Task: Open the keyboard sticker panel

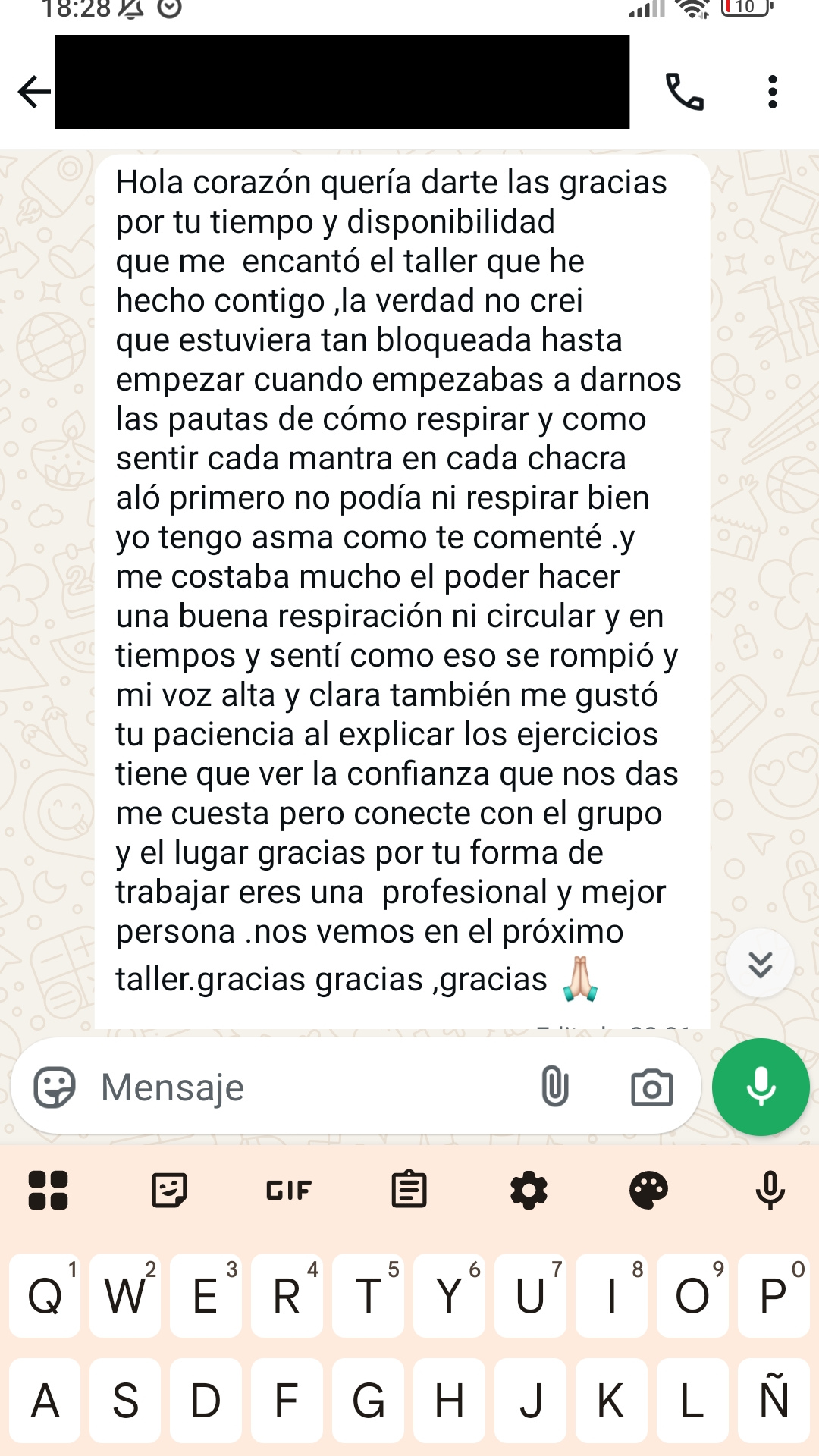Action: tap(169, 1190)
